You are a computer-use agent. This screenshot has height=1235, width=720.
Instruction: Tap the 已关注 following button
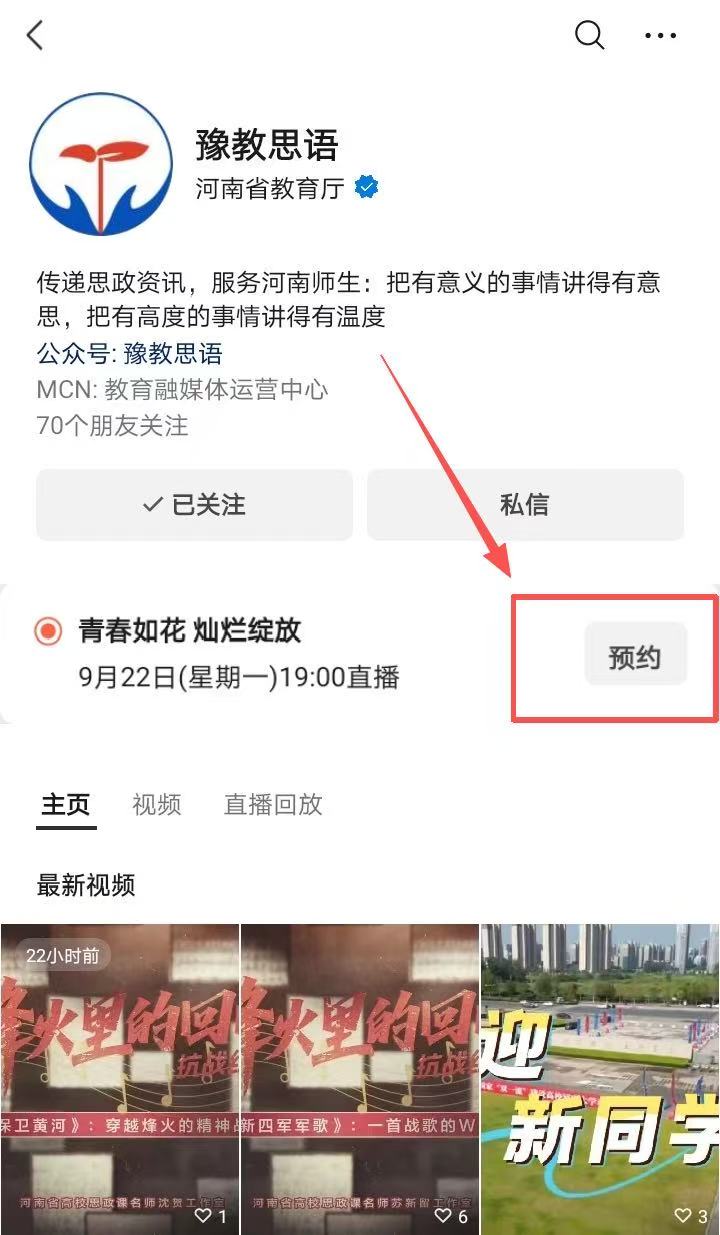coord(195,505)
